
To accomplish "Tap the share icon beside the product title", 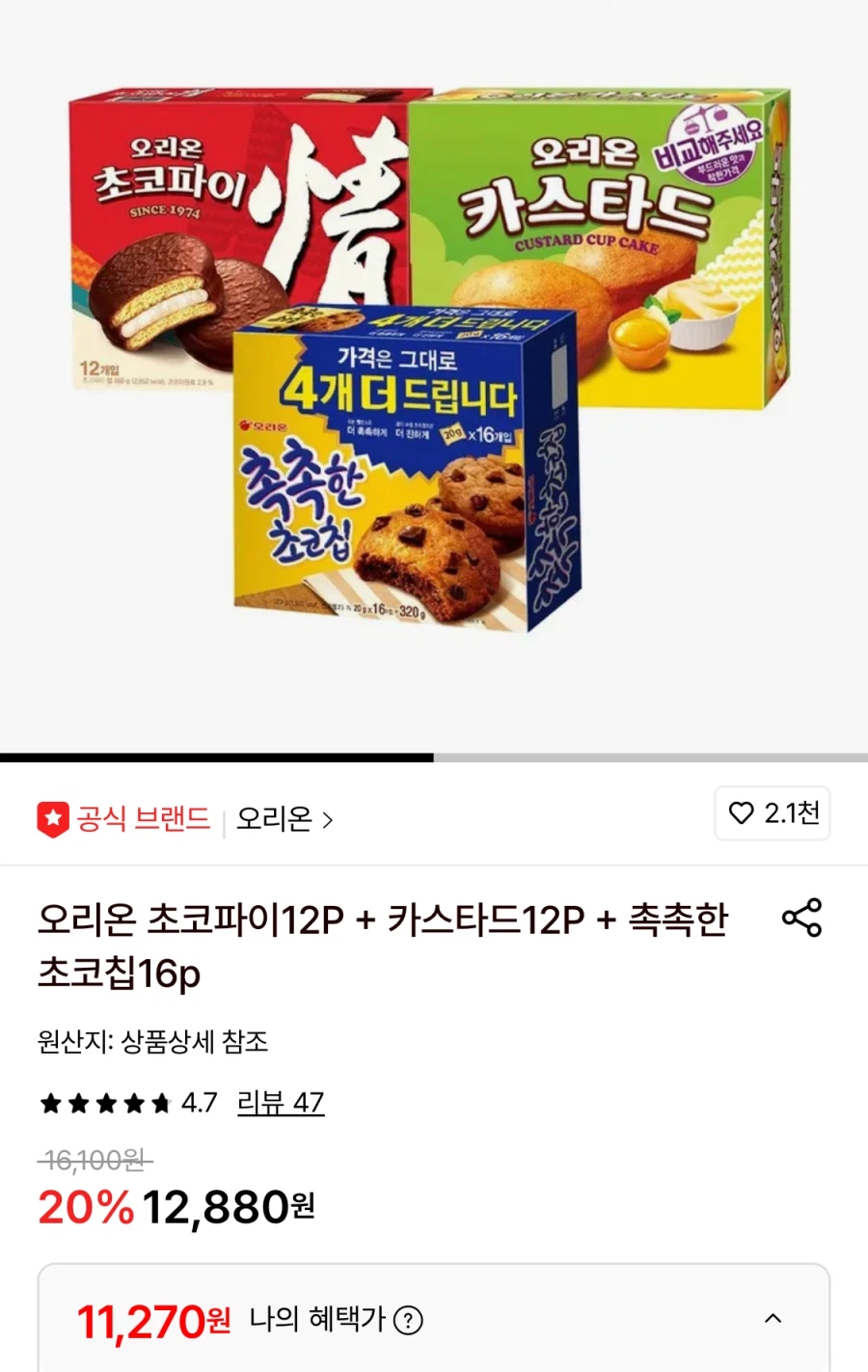I will (801, 919).
